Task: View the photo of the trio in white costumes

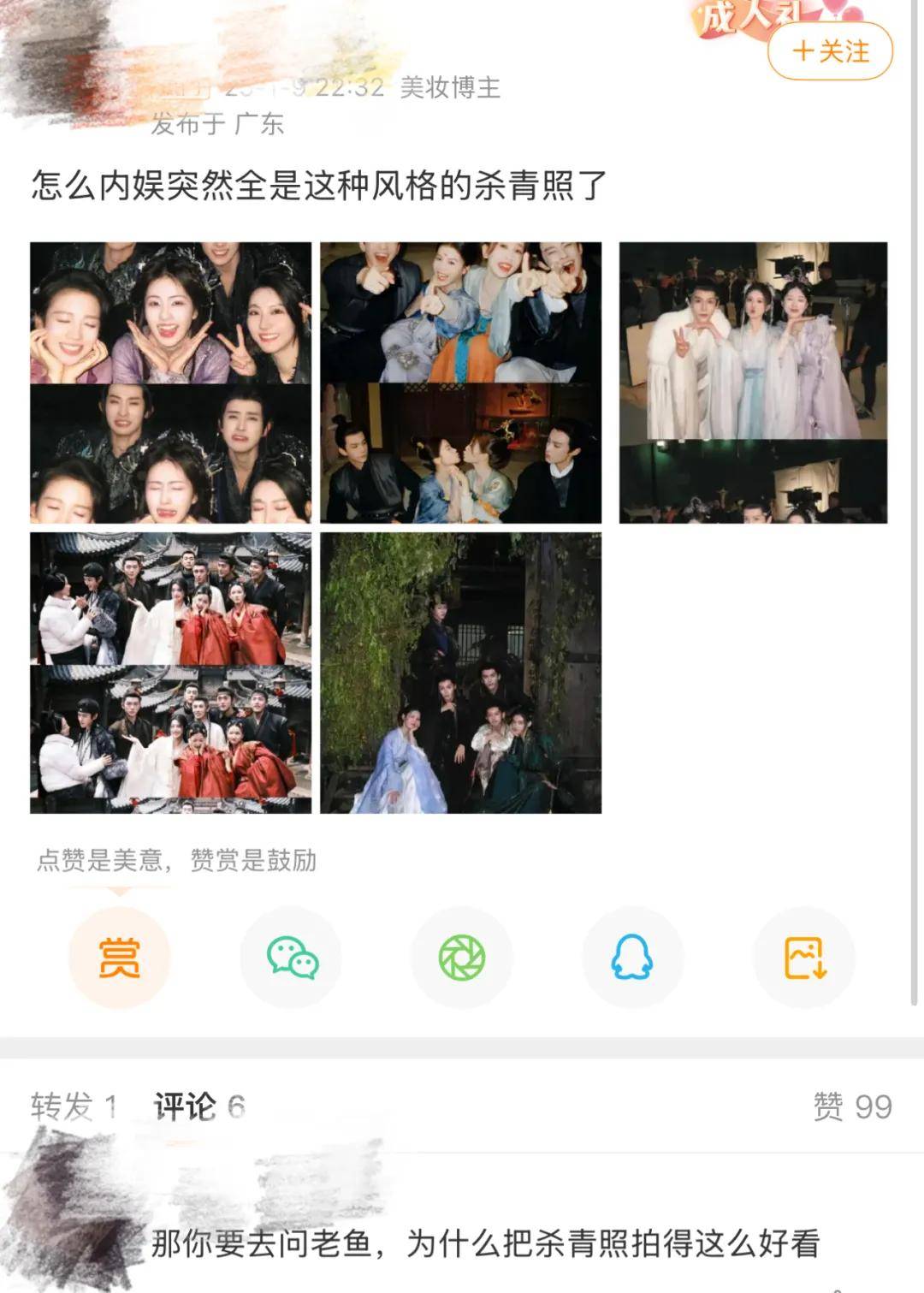Action: [753, 383]
